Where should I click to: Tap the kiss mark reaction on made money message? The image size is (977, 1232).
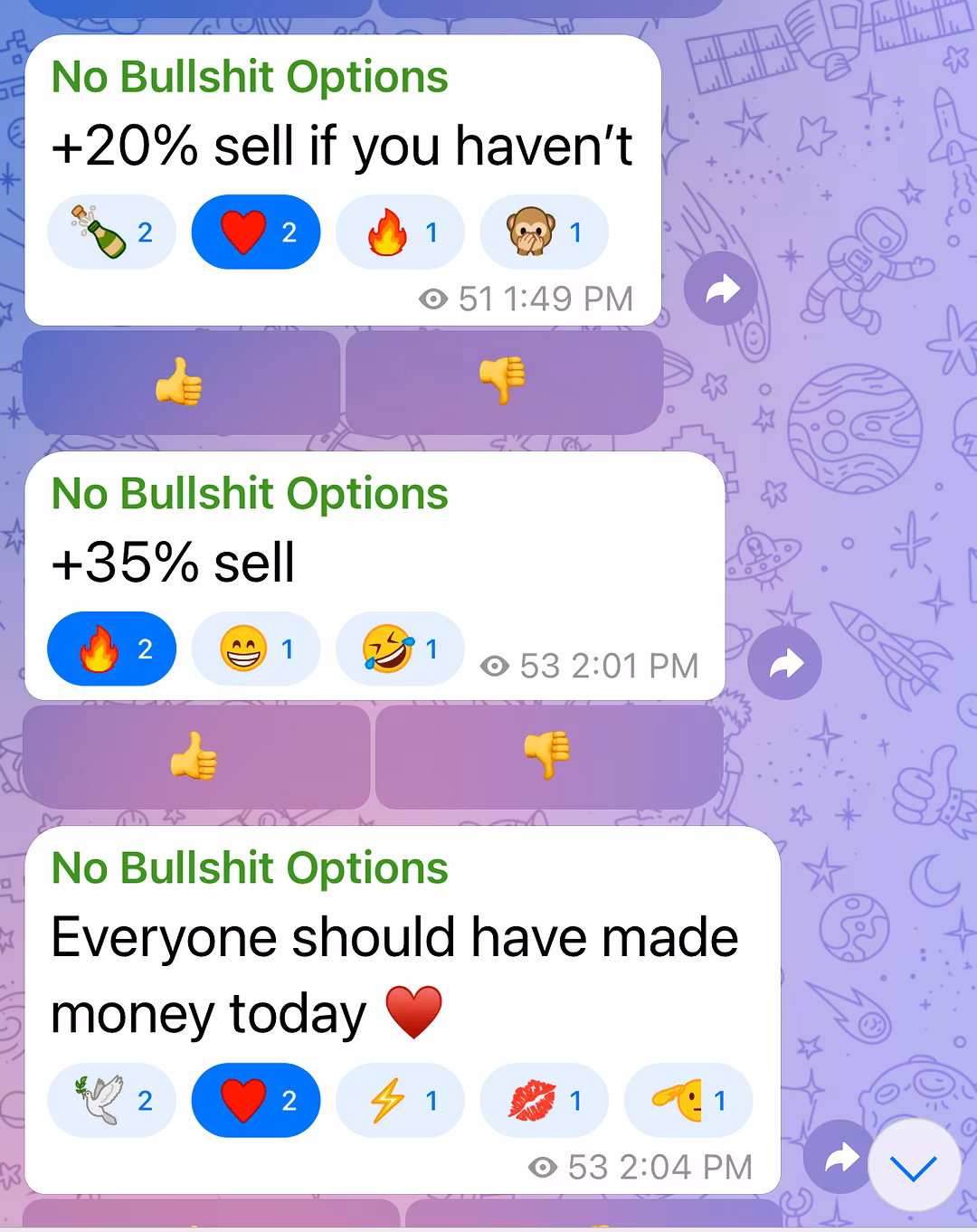[x=544, y=1100]
